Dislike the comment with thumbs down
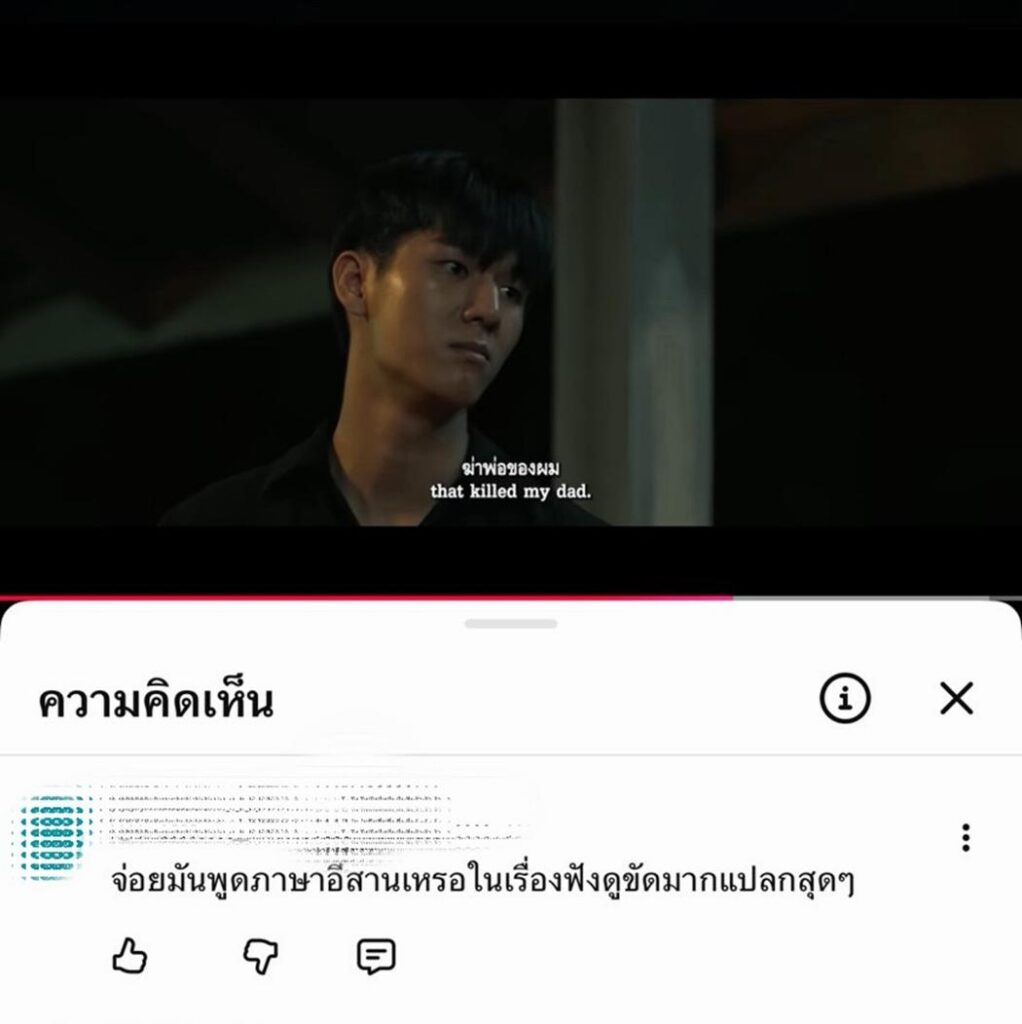Screen dimensions: 1022x1024 click(261, 957)
